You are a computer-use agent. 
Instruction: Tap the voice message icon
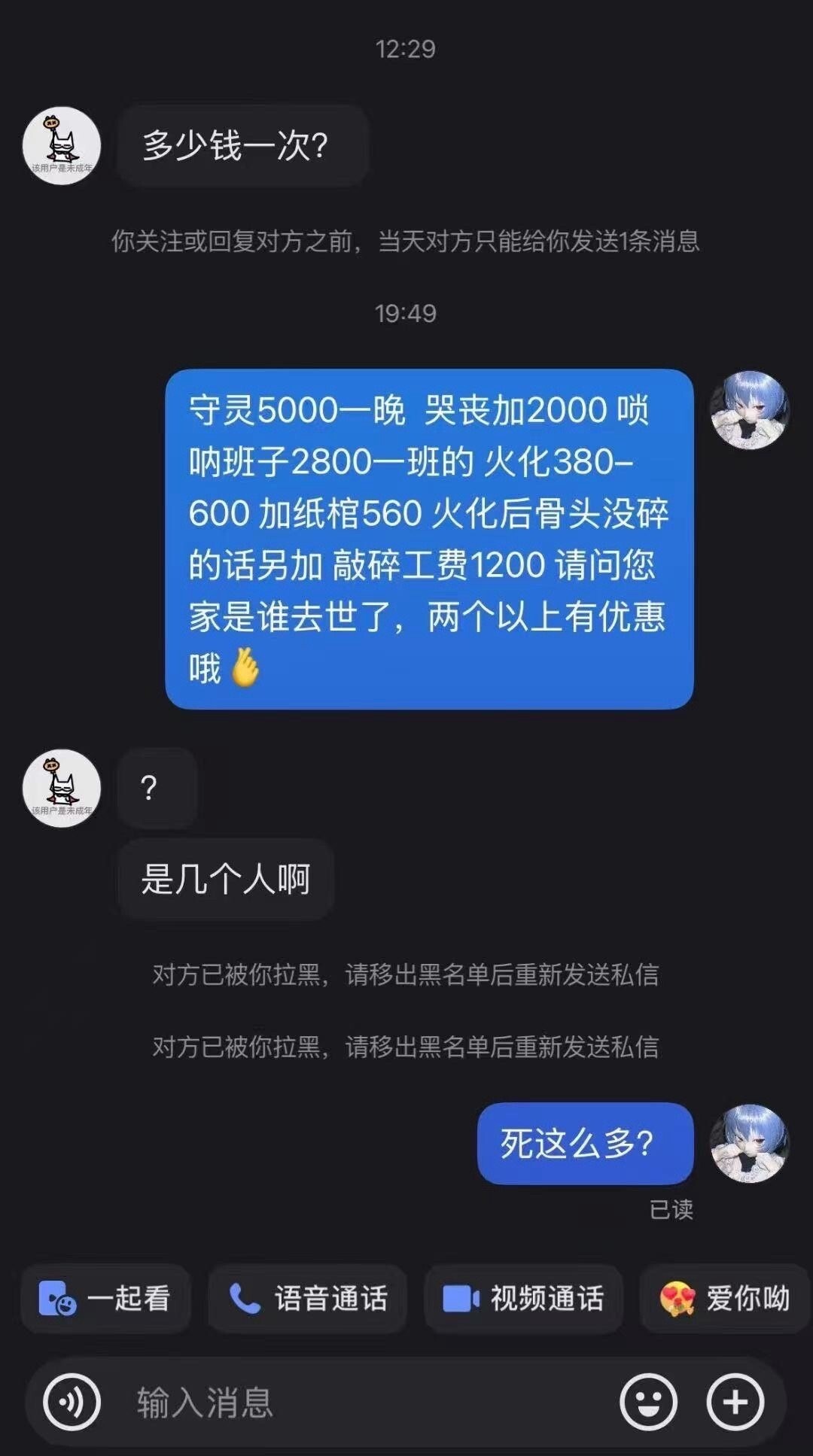[x=72, y=1402]
